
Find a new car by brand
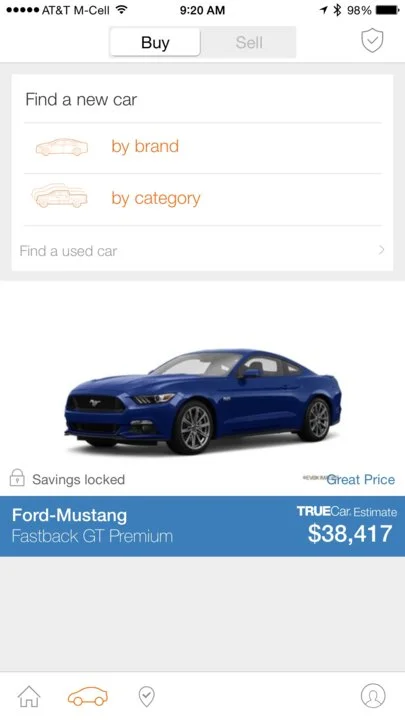[x=202, y=147]
